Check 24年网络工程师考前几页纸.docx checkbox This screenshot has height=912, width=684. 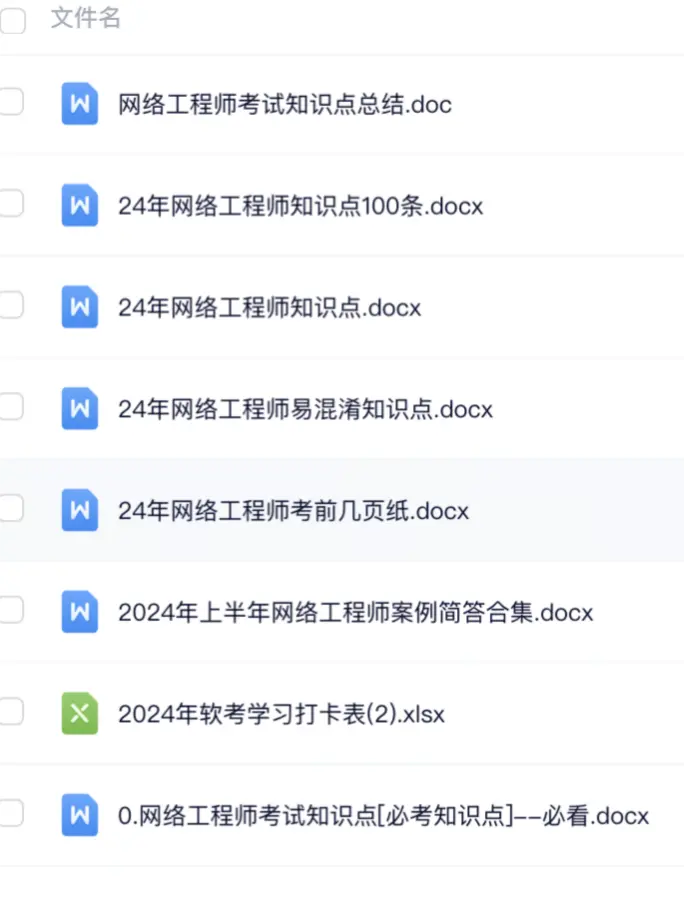click(x=11, y=508)
